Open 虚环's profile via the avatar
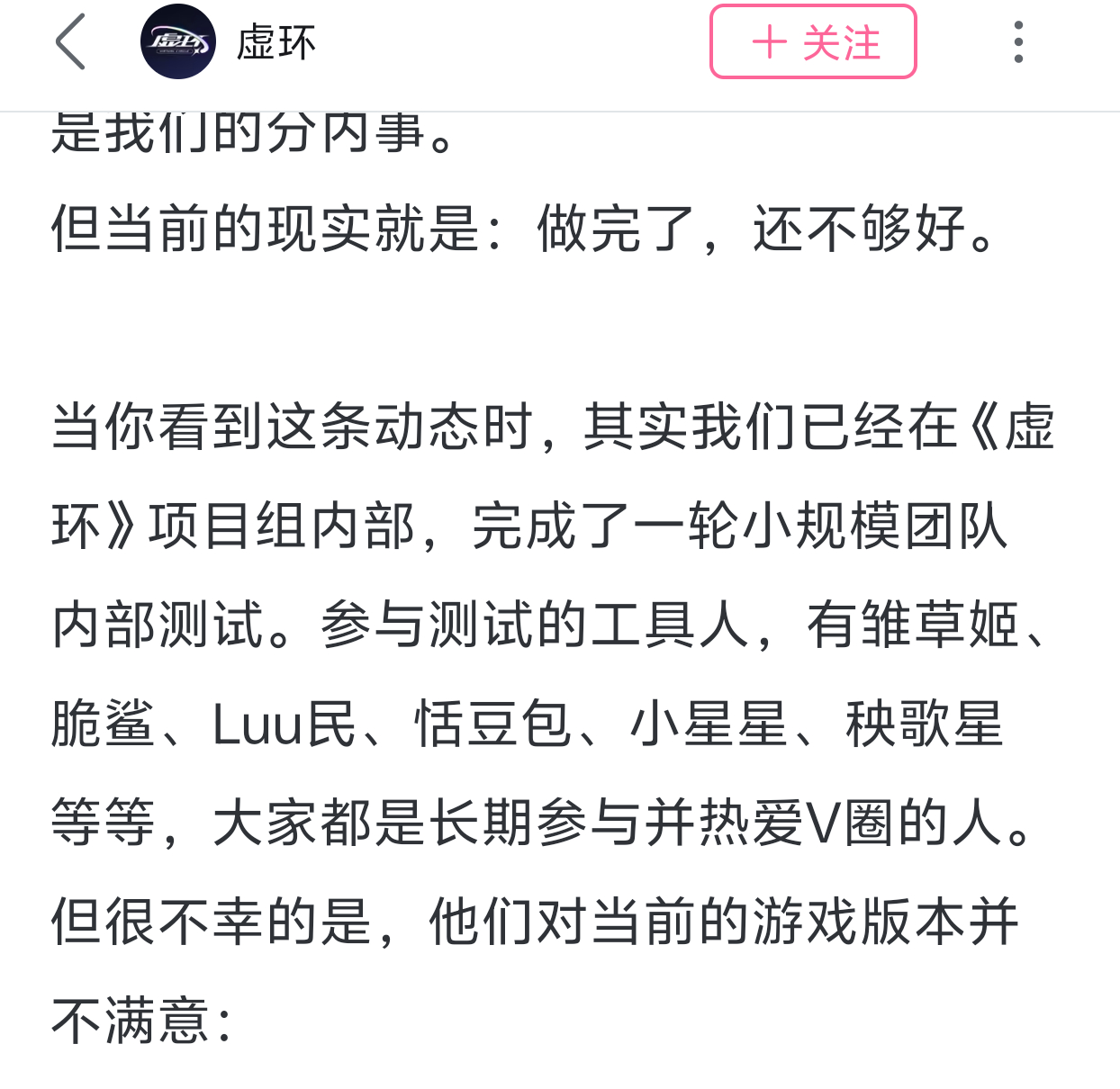 (x=178, y=42)
